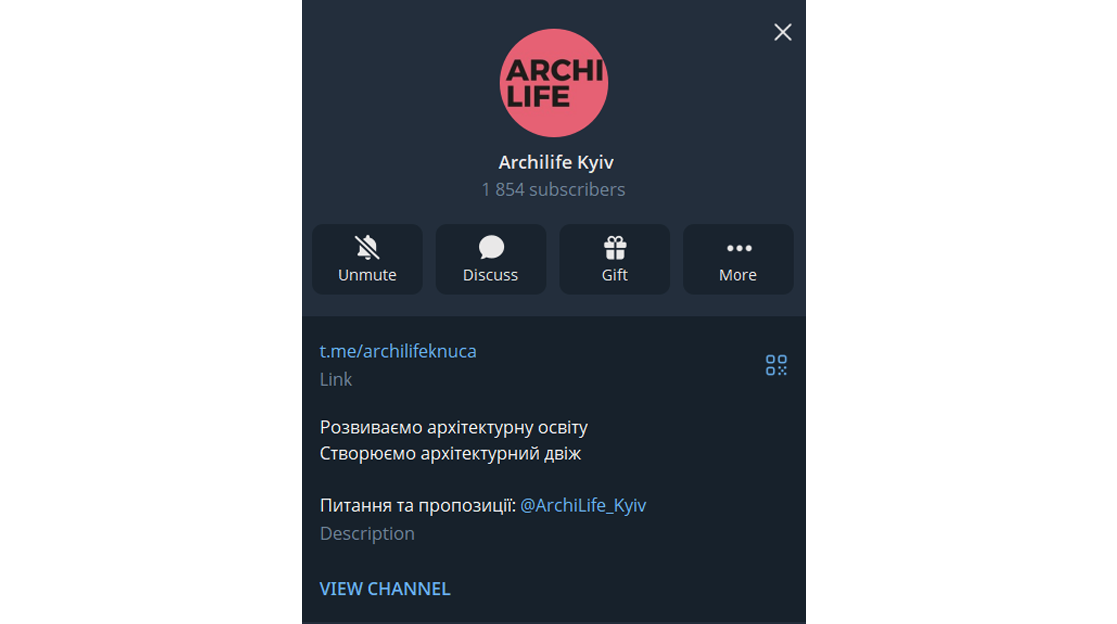Open the More options menu

click(x=738, y=259)
